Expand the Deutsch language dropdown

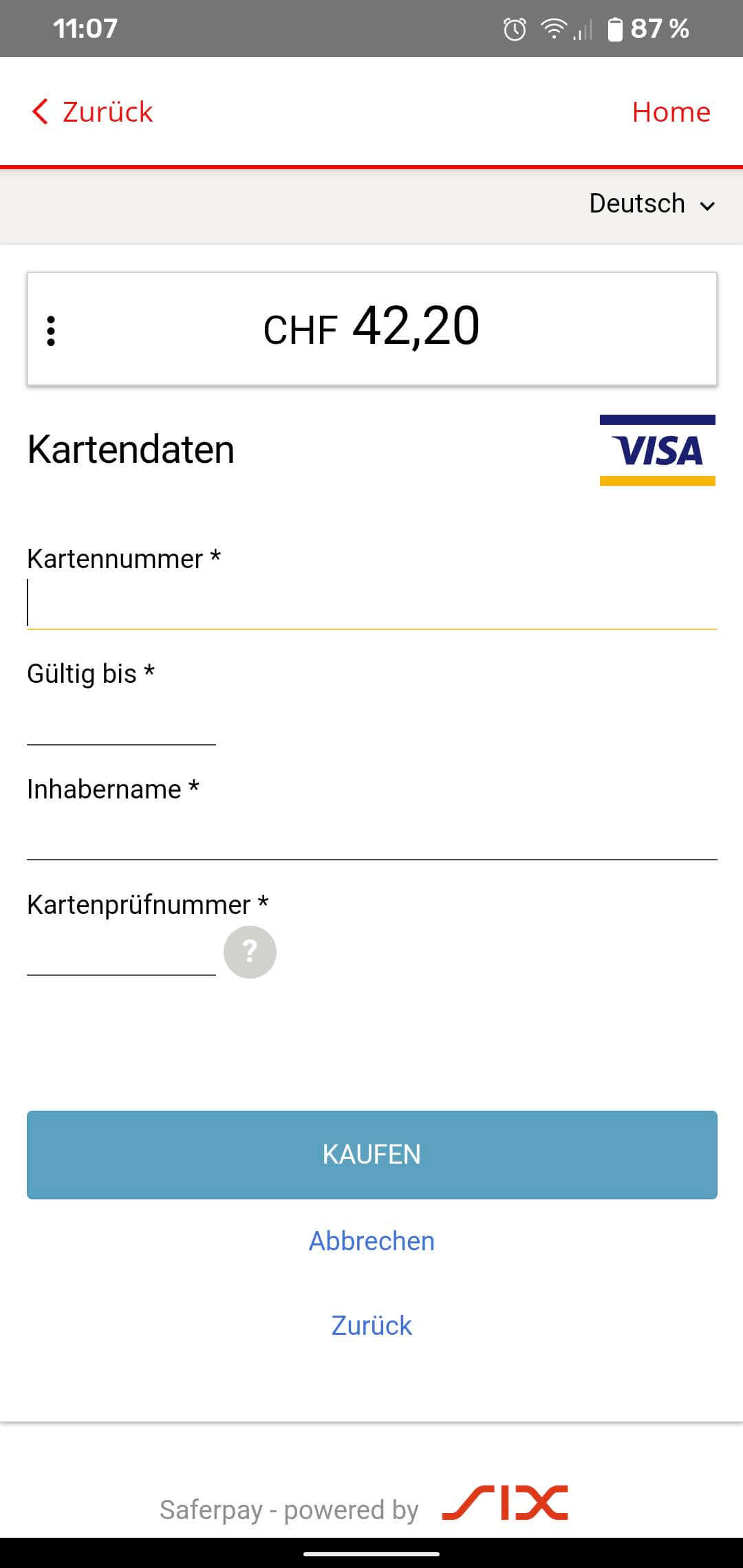point(652,204)
